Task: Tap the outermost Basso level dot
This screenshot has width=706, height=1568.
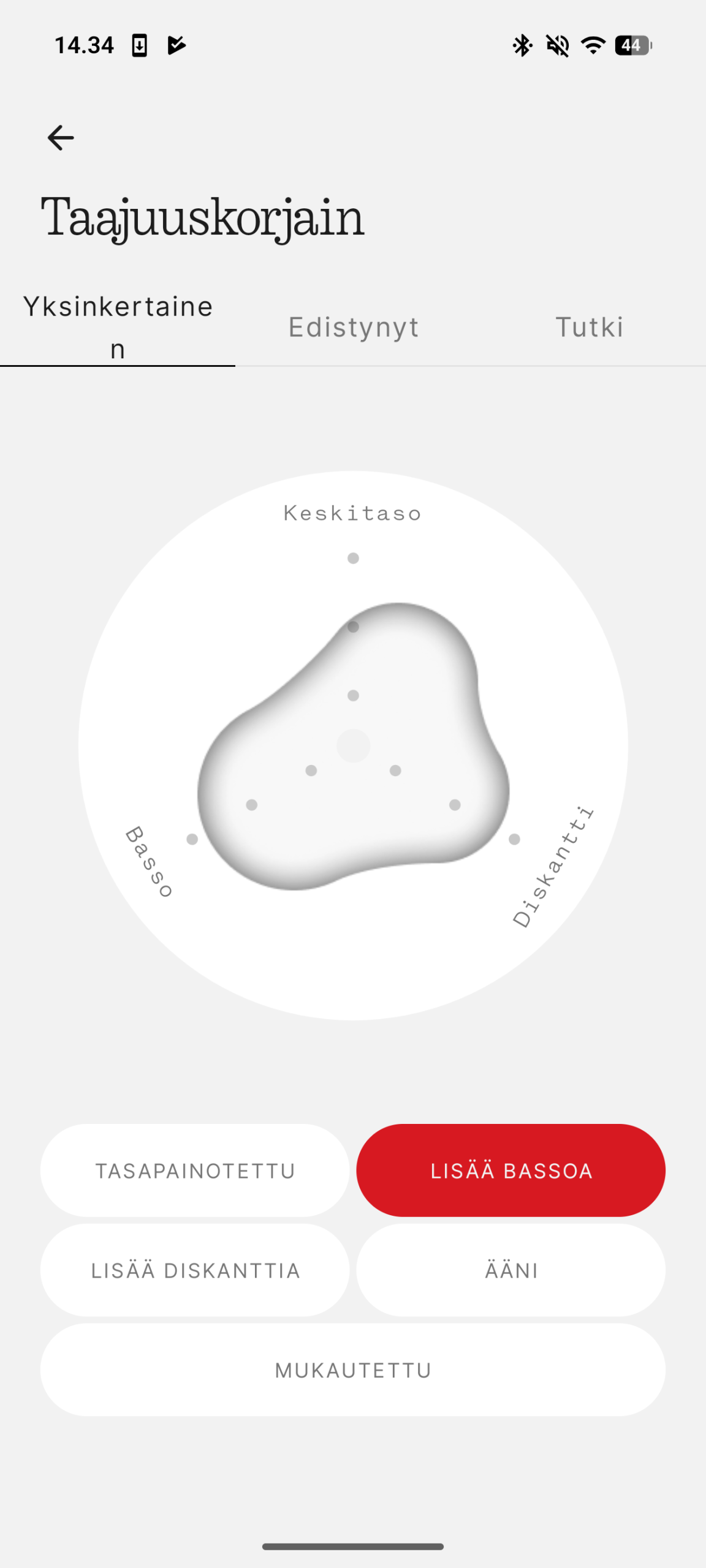Action: [192, 839]
